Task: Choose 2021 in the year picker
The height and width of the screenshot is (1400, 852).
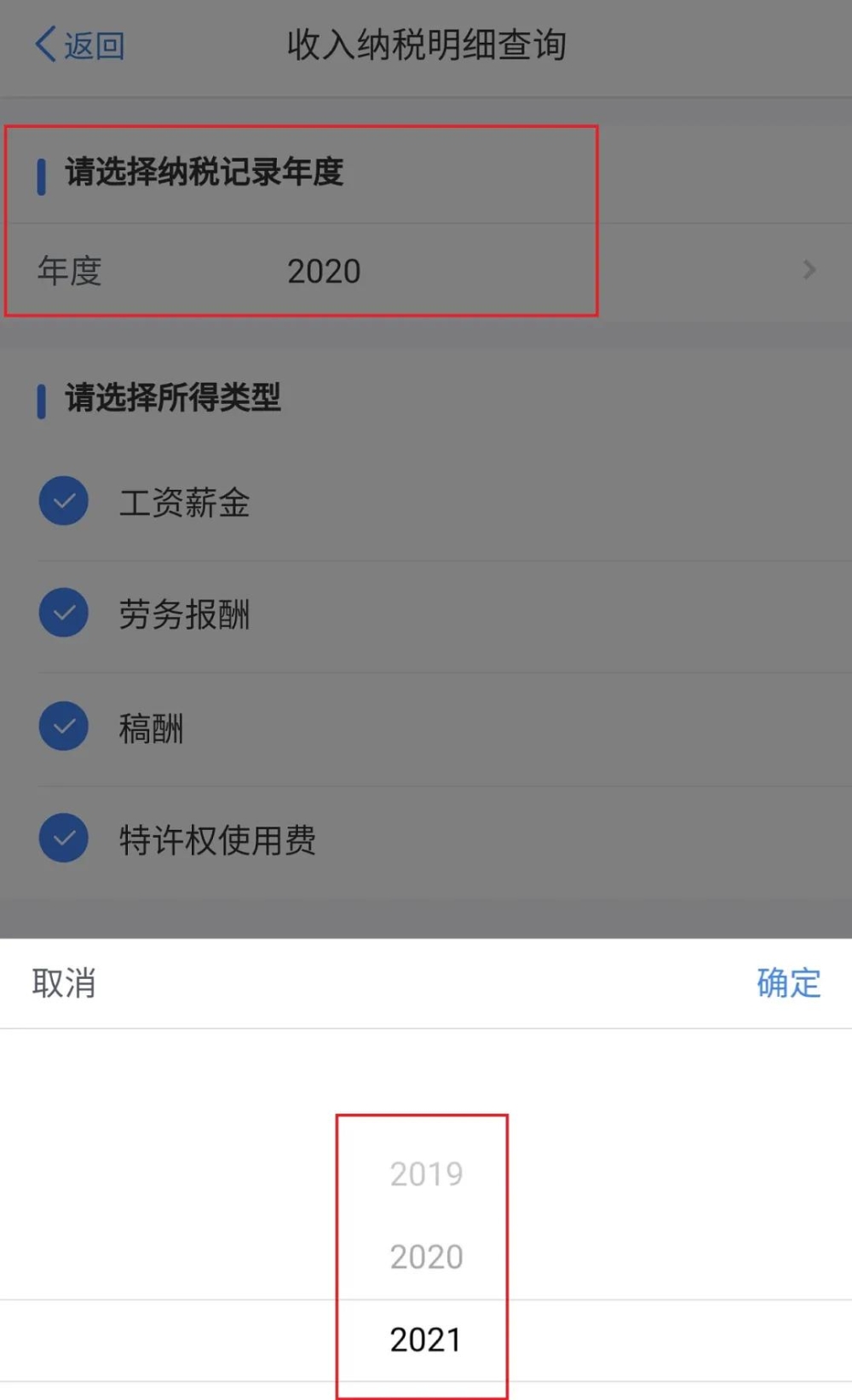Action: 426,1340
